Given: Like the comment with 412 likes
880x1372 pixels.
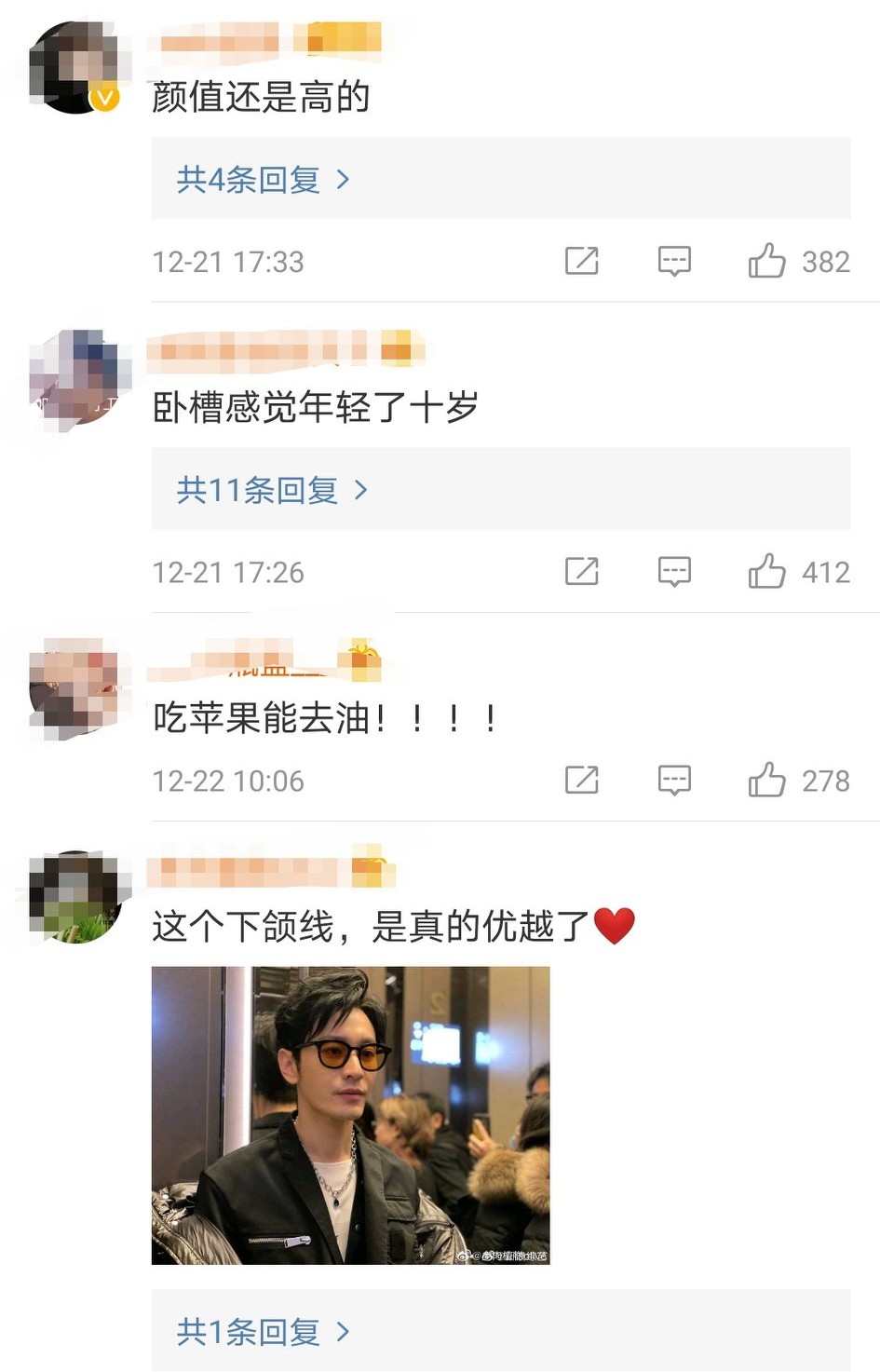Looking at the screenshot, I should tap(769, 572).
